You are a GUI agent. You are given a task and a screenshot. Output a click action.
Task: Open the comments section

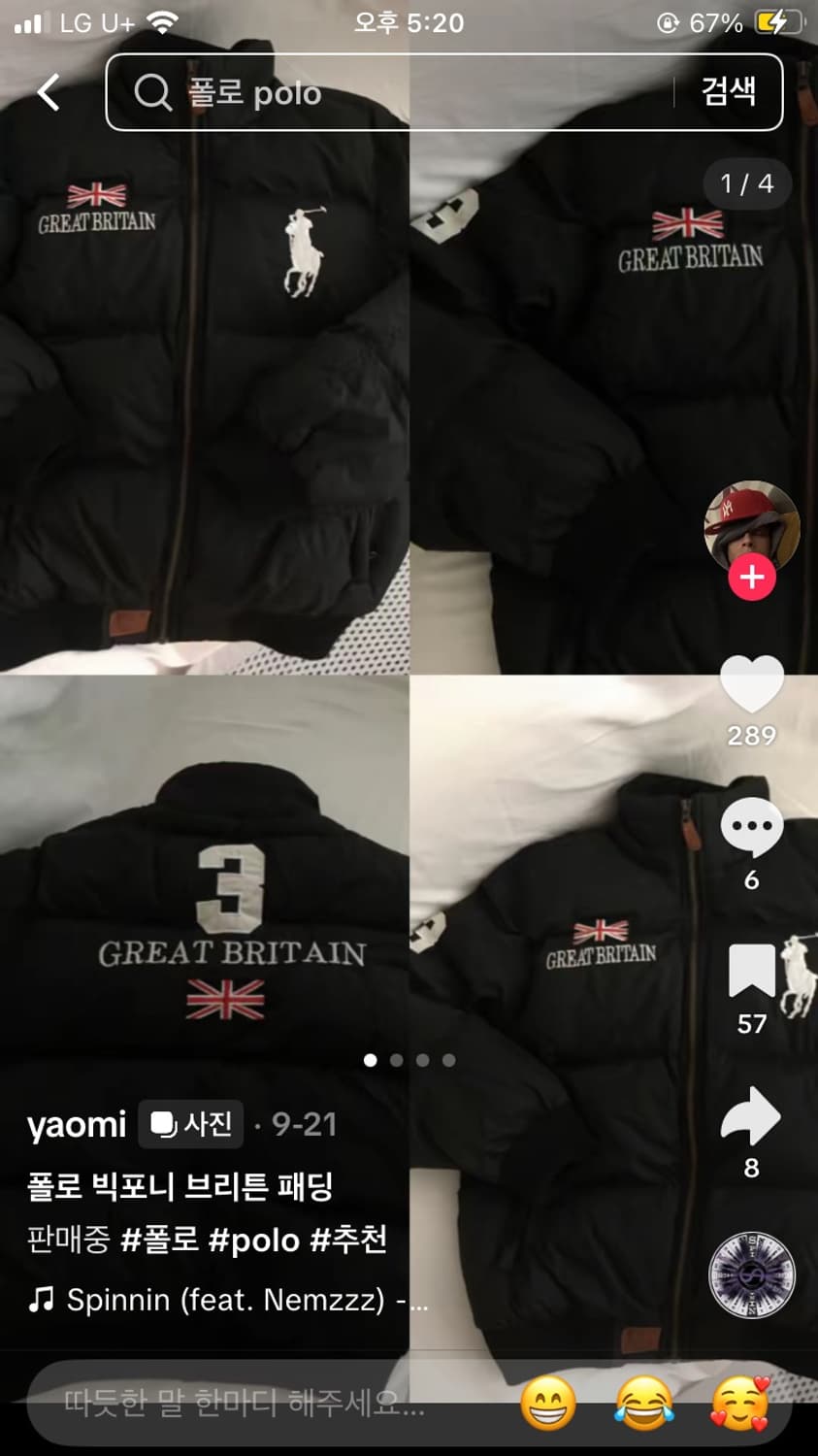(751, 828)
